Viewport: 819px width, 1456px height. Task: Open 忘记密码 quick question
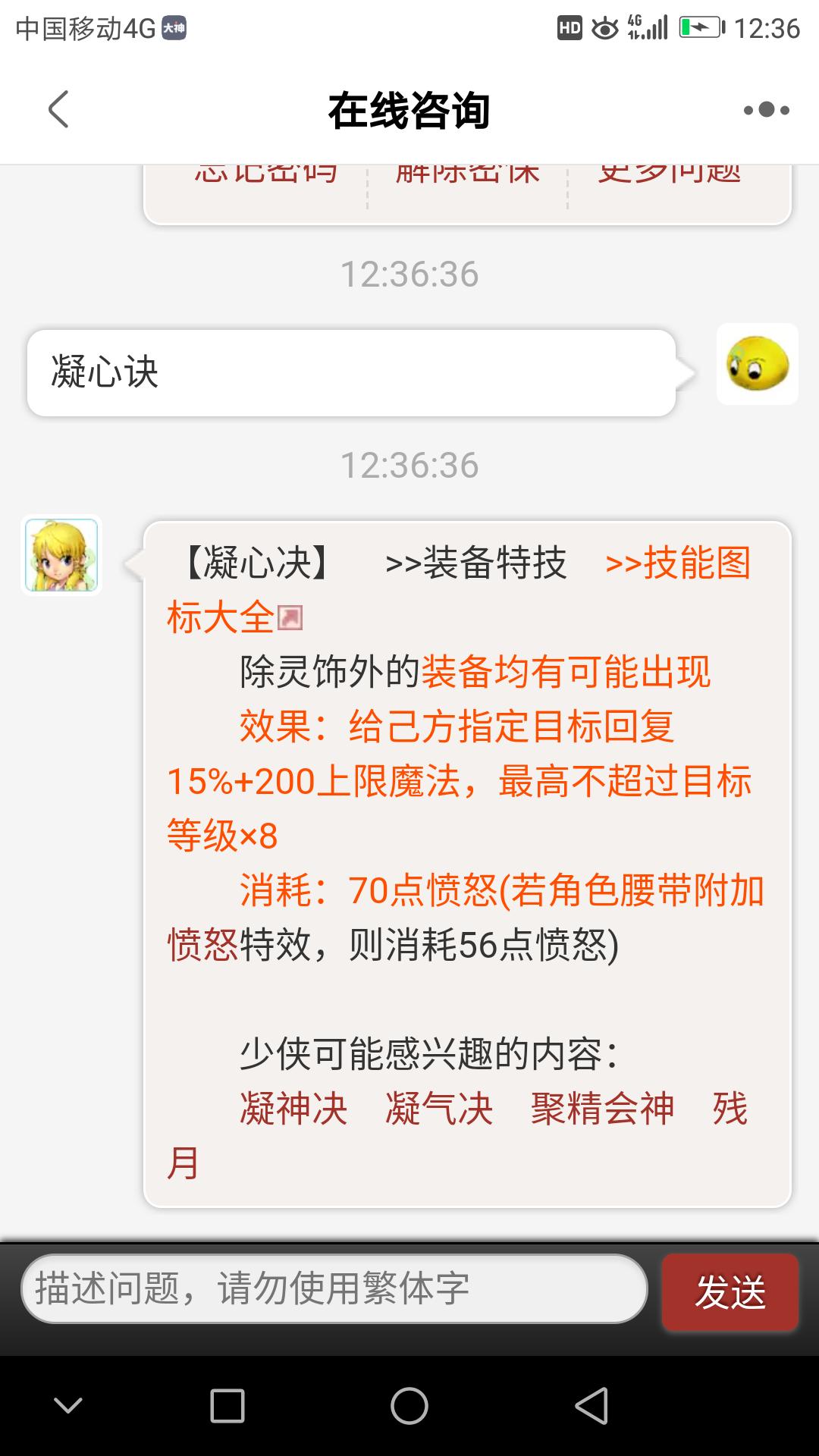(x=265, y=174)
